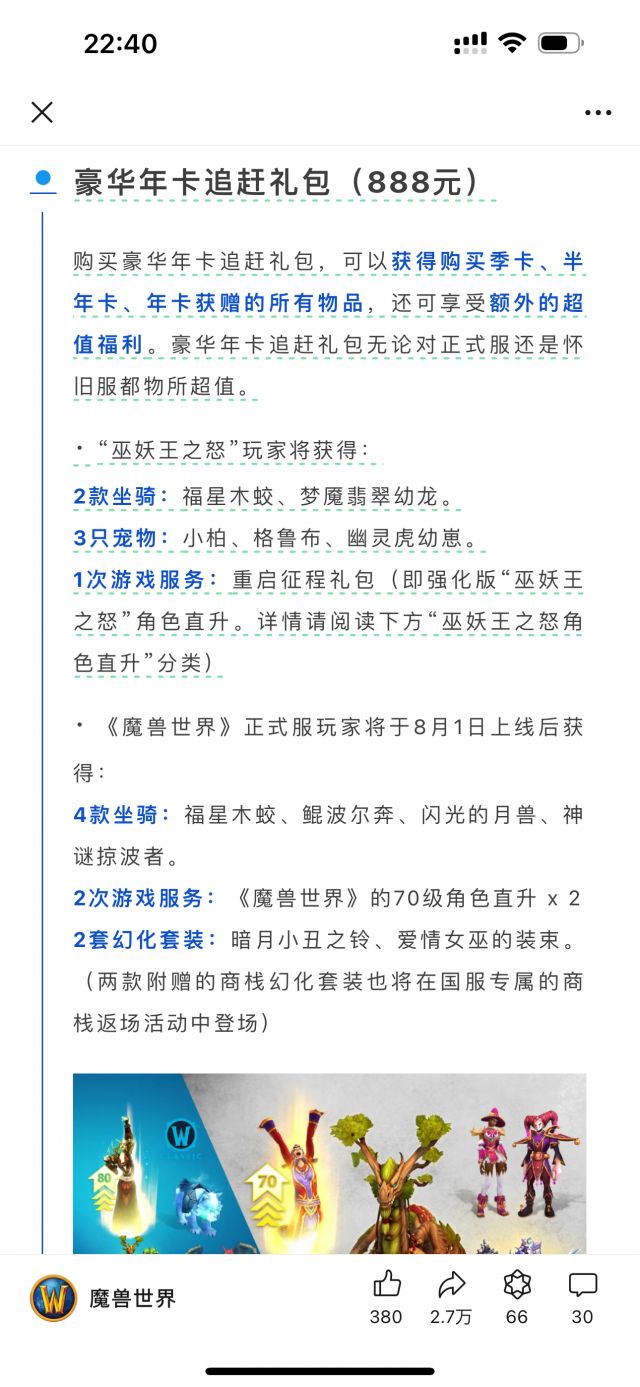Close the article page
This screenshot has height=1387, width=640.
[42, 112]
